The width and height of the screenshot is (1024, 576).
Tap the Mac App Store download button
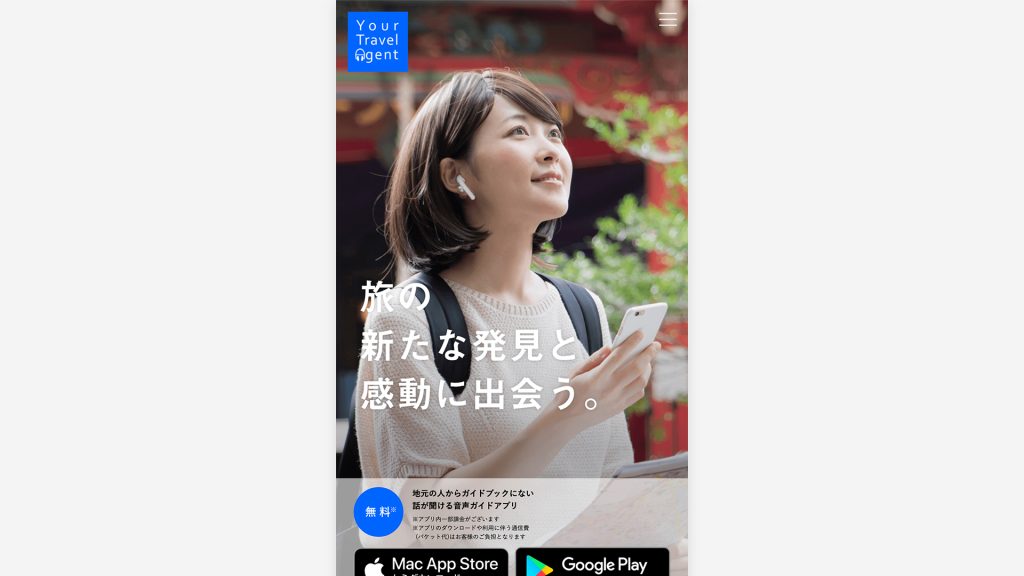[431, 563]
